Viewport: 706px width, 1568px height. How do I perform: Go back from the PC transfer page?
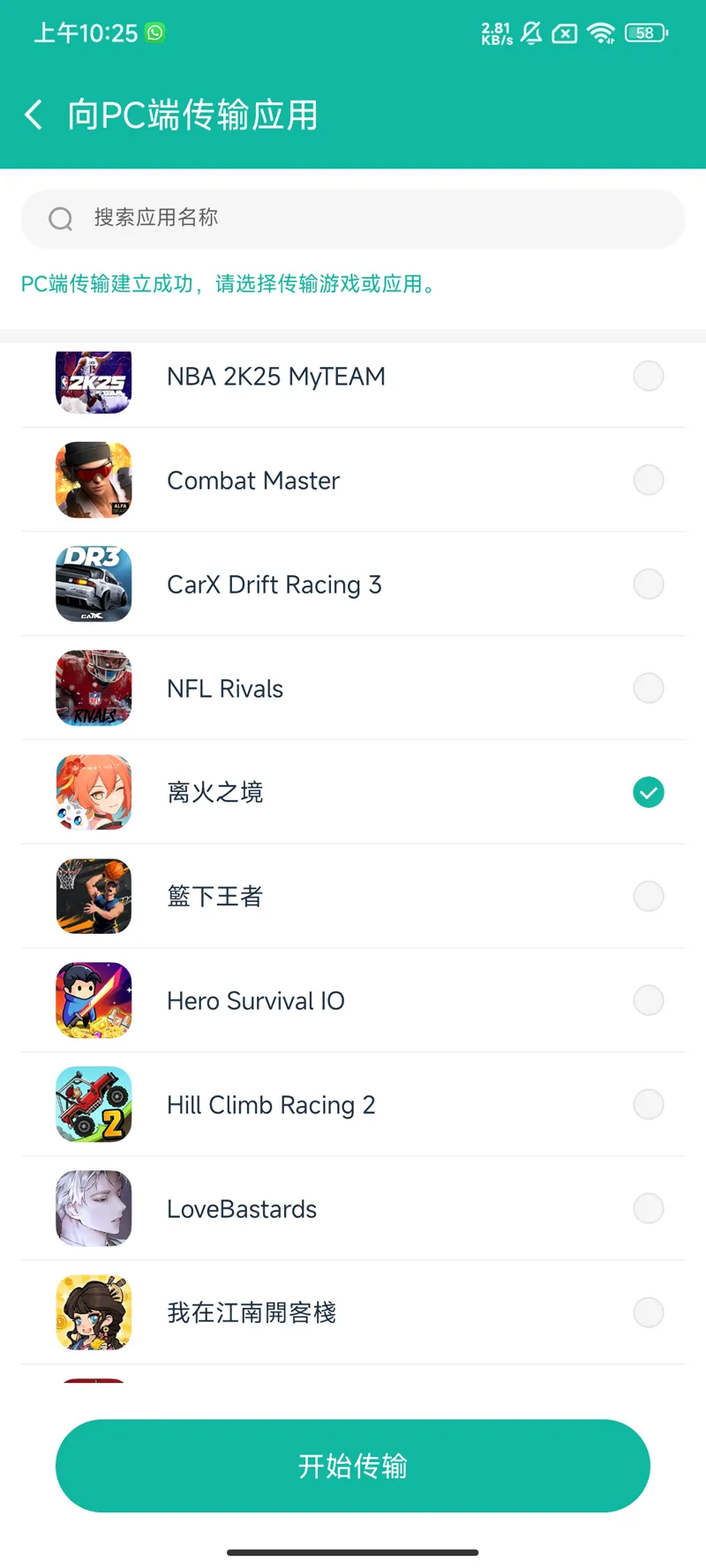tap(34, 115)
